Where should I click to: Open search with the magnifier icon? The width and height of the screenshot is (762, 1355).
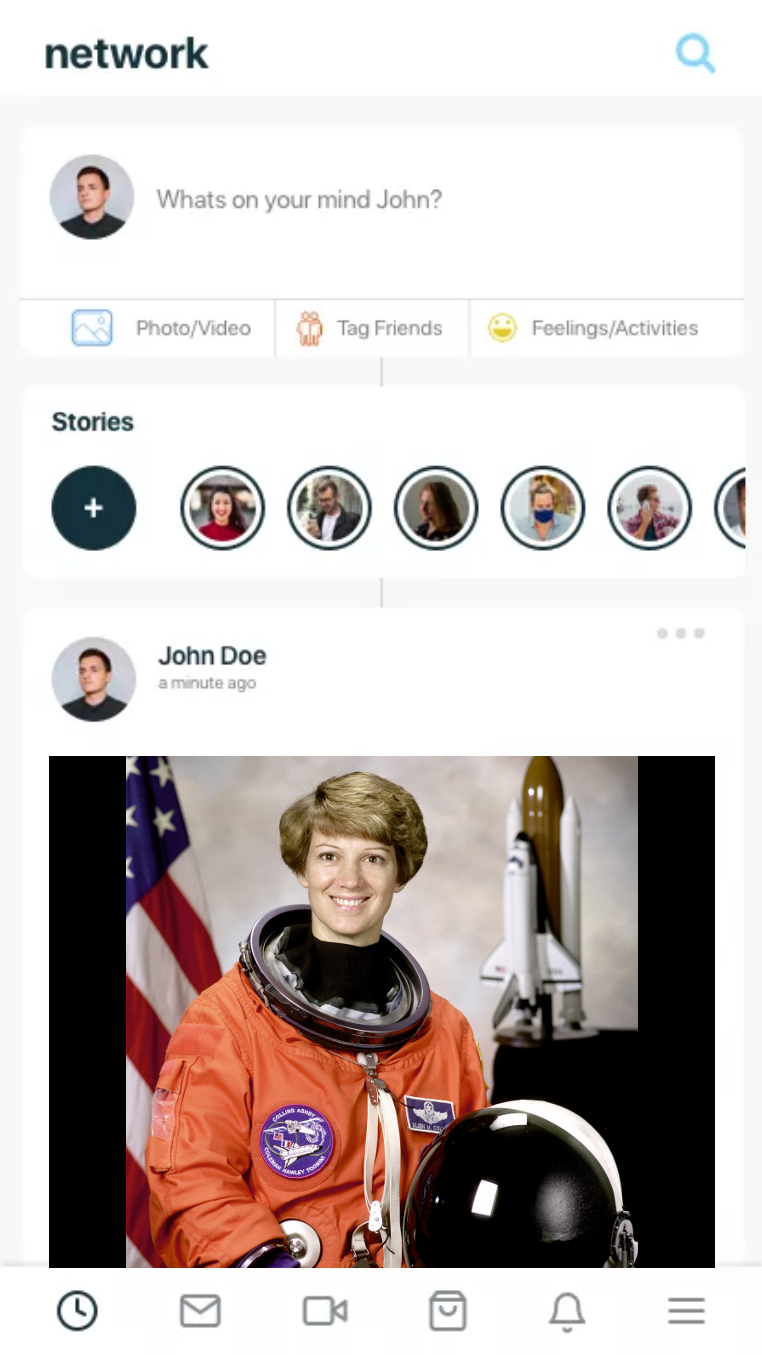pos(695,53)
